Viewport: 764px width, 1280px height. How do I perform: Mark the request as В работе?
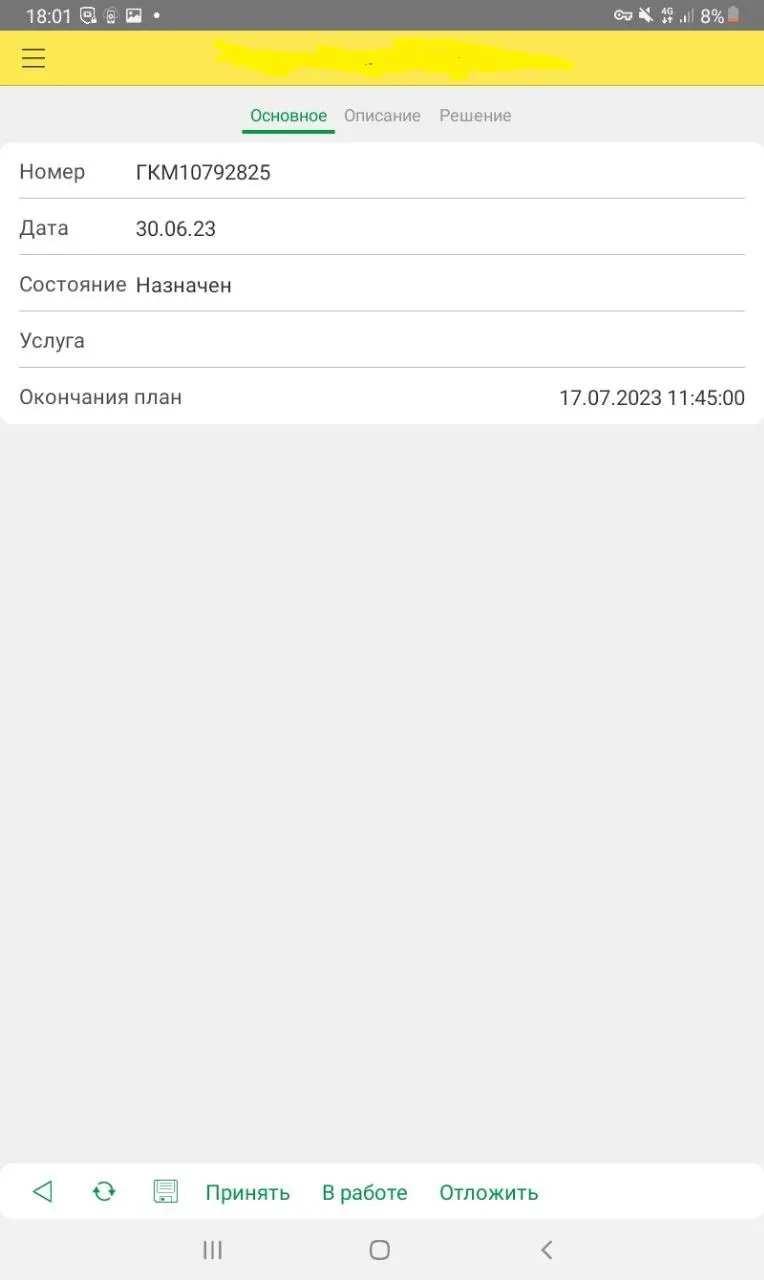[365, 1193]
